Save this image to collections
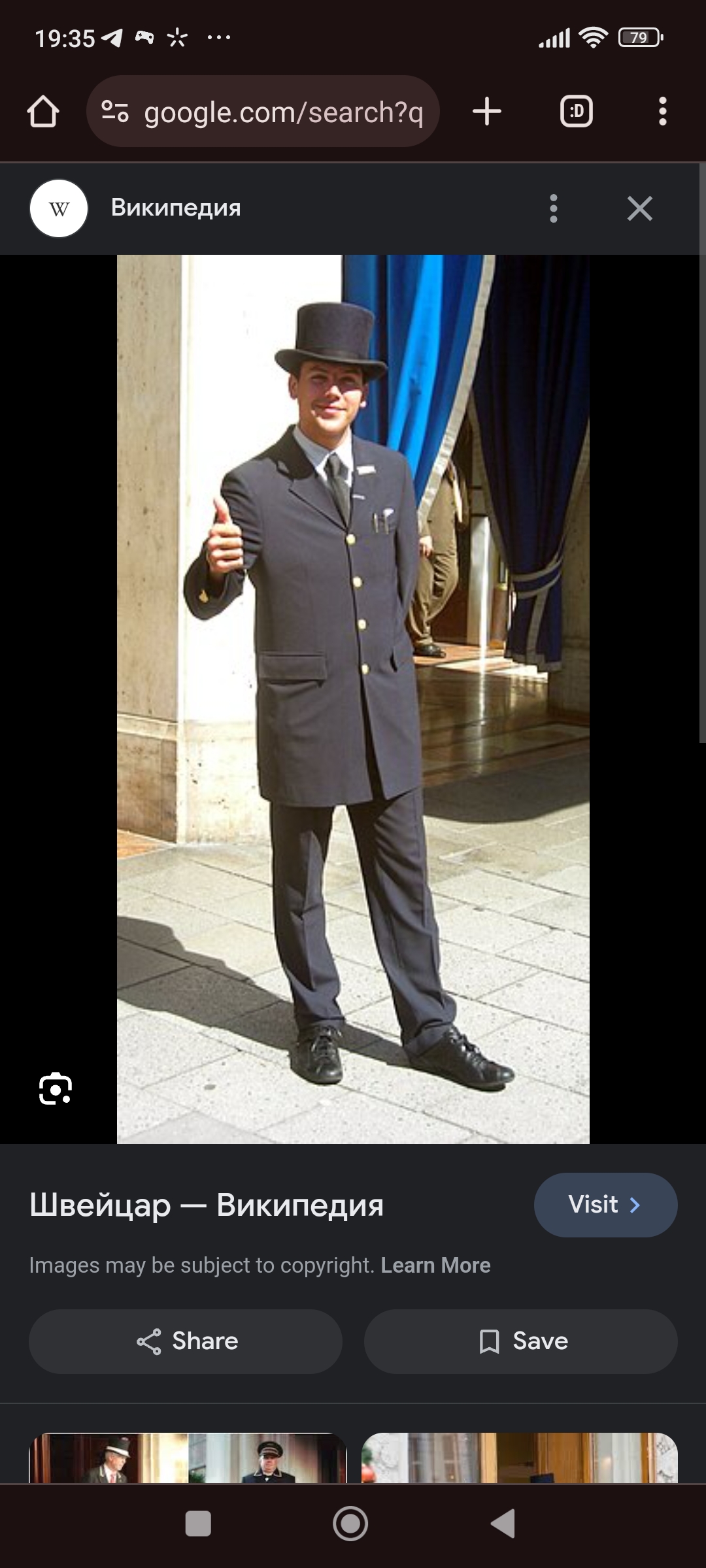Screen dimensions: 706x1568 point(520,1341)
